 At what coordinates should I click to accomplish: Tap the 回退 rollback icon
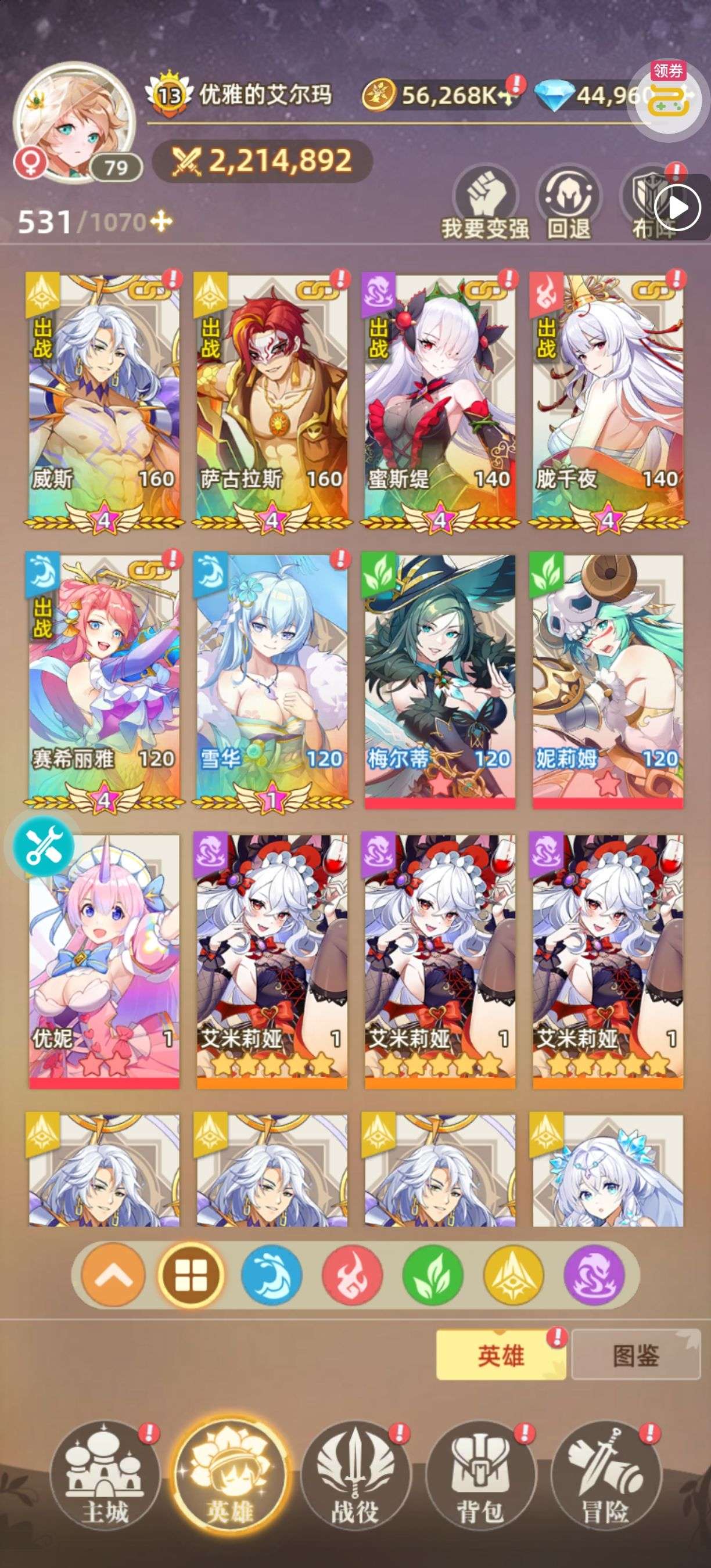[569, 203]
